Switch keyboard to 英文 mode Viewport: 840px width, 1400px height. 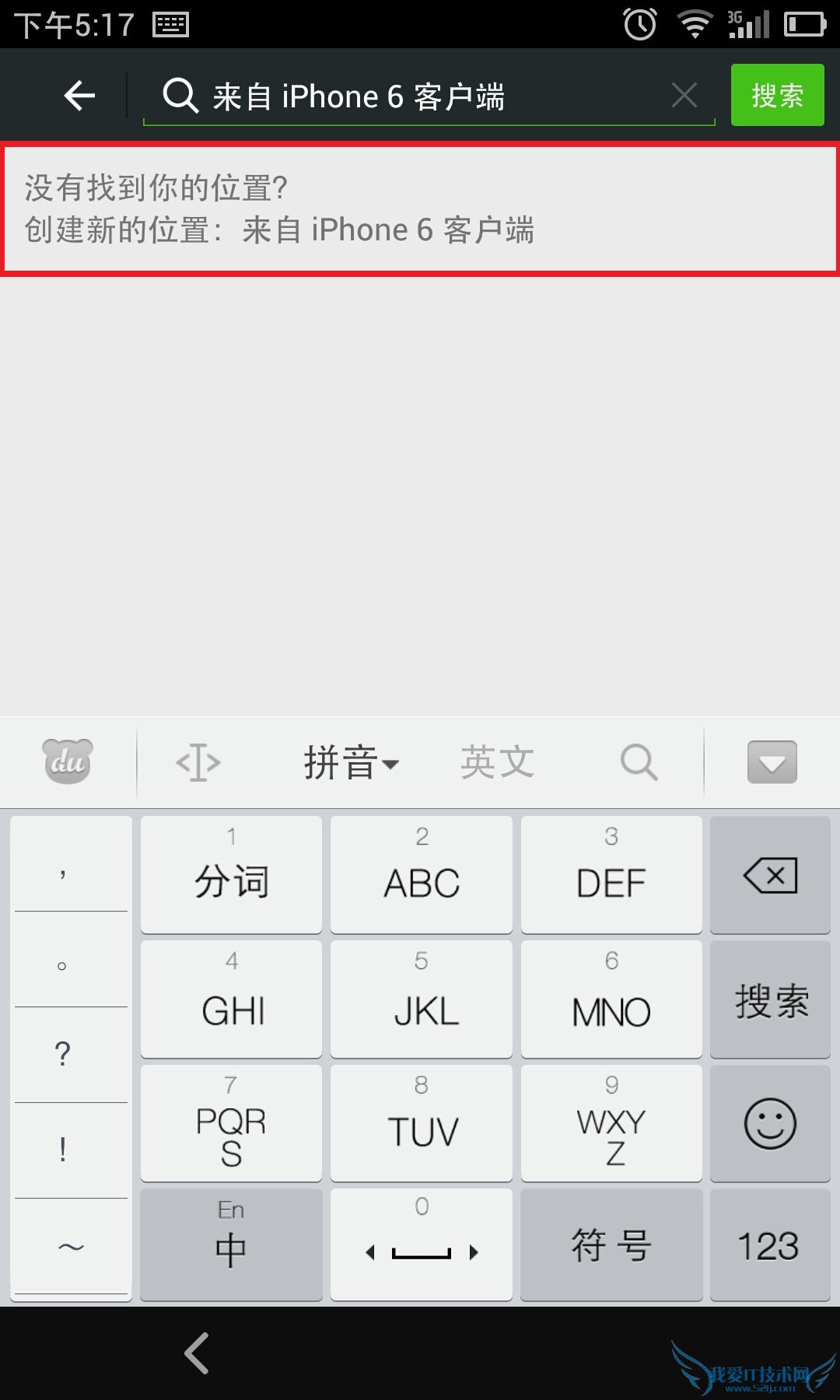coord(497,762)
